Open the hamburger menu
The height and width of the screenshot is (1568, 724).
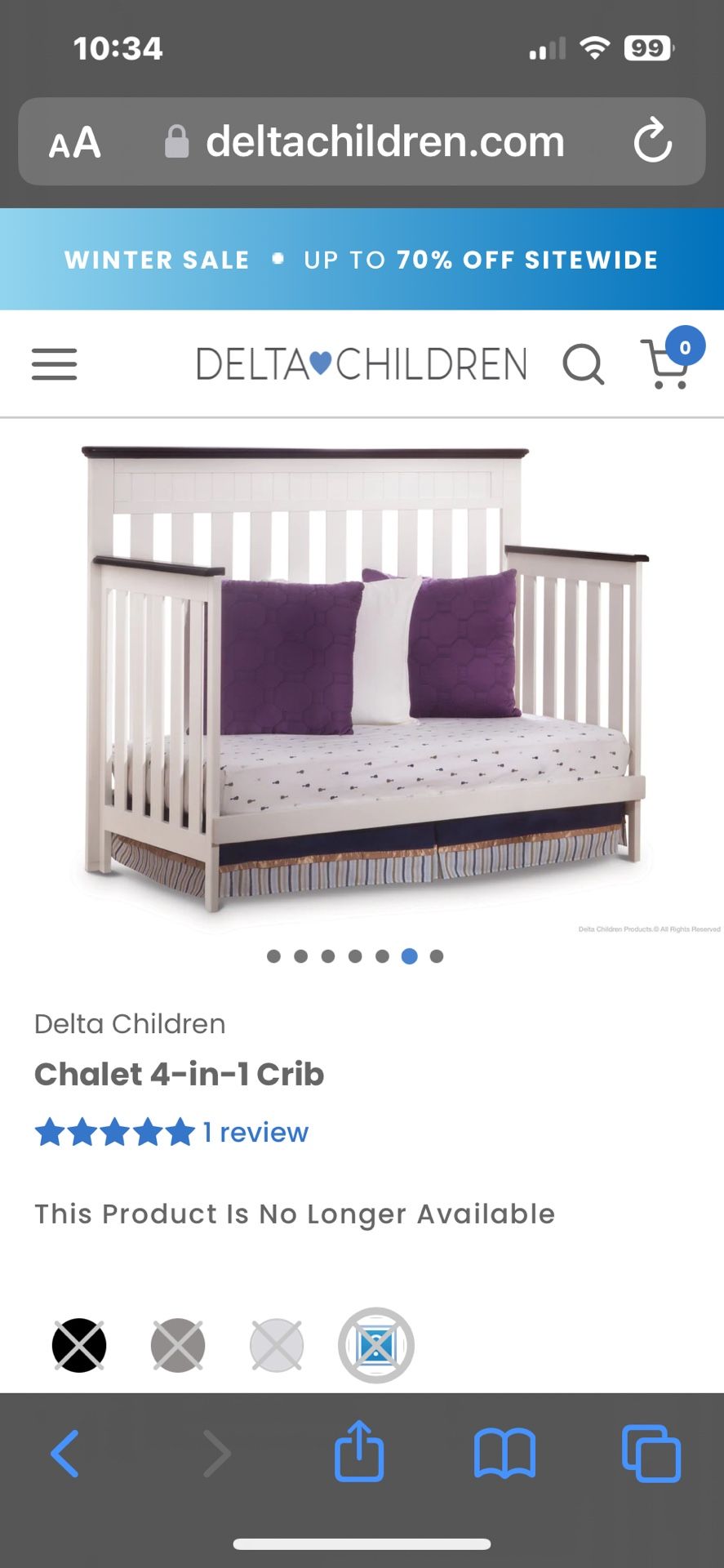click(x=54, y=364)
